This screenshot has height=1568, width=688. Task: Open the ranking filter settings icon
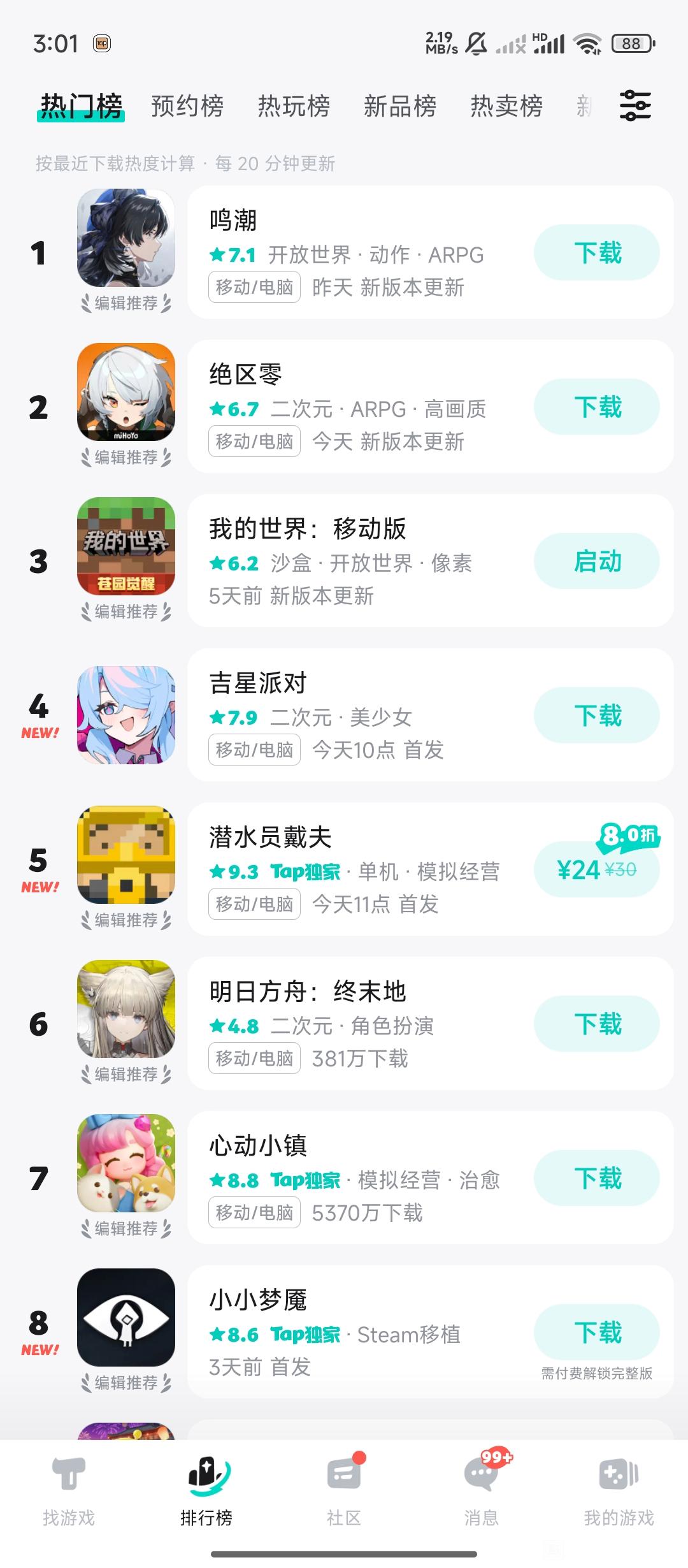635,106
